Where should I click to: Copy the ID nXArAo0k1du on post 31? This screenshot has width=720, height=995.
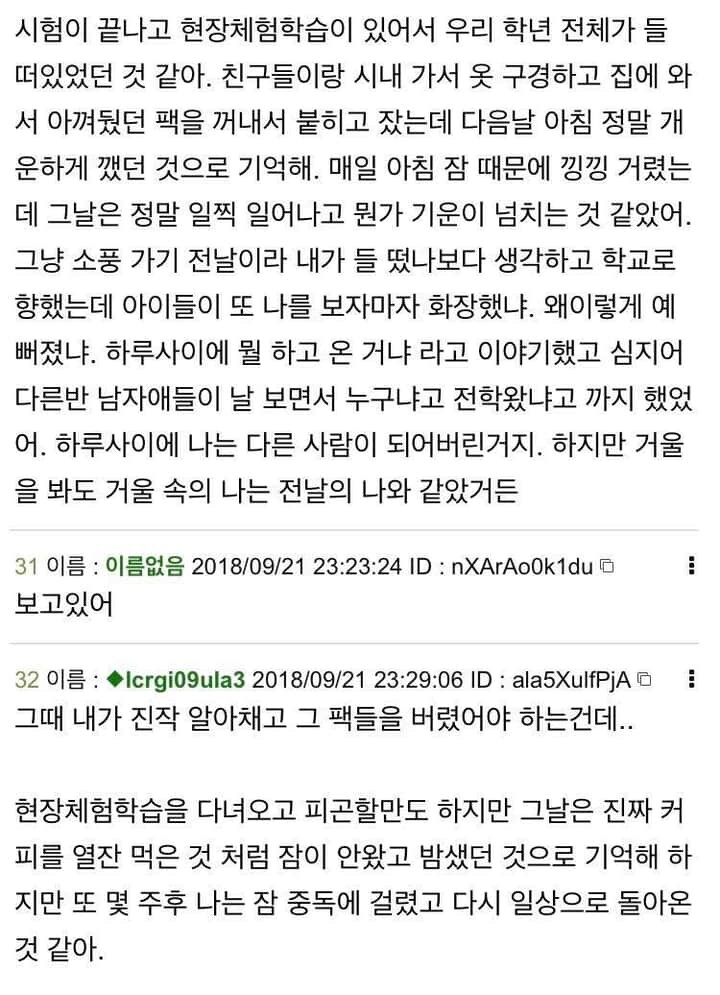click(606, 567)
